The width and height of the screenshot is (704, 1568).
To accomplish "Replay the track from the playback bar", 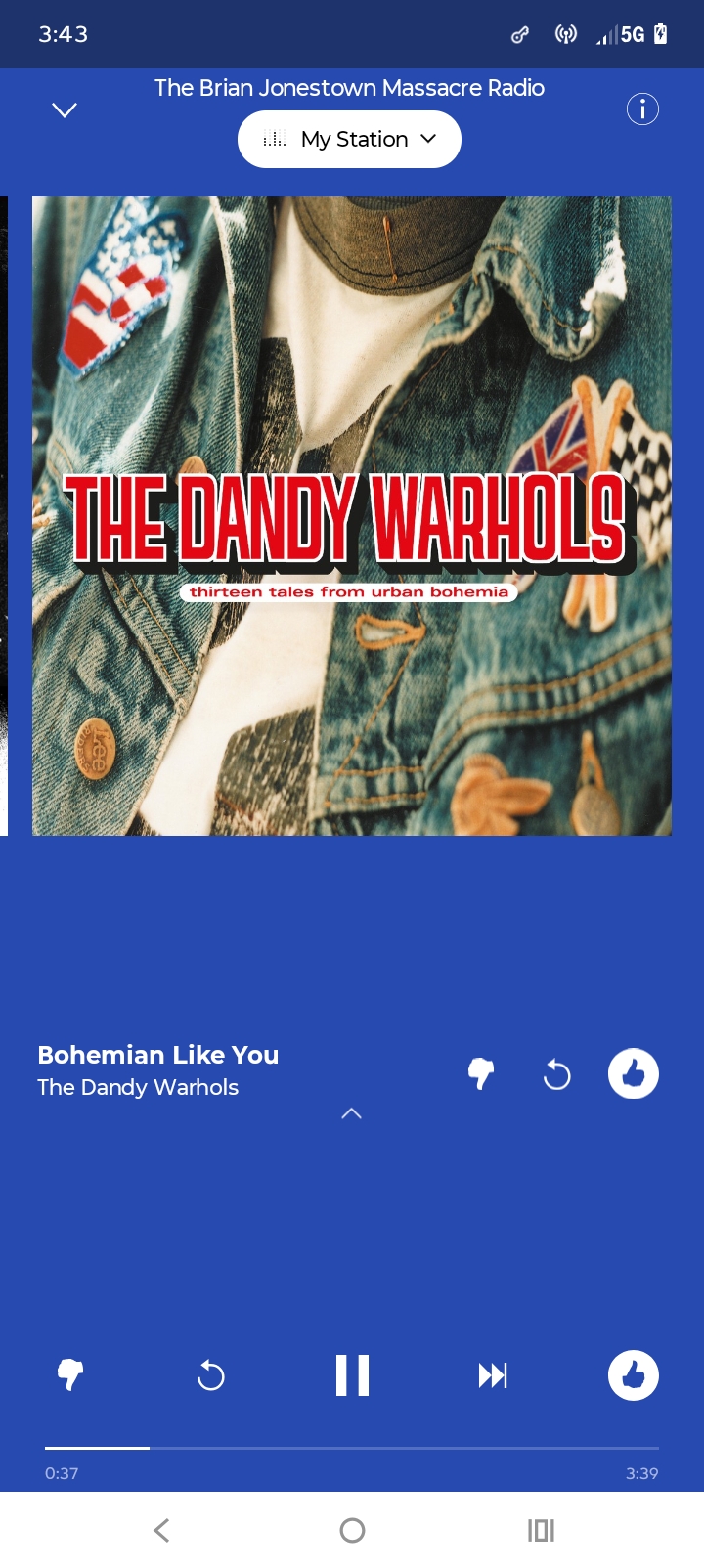I will (x=210, y=1375).
